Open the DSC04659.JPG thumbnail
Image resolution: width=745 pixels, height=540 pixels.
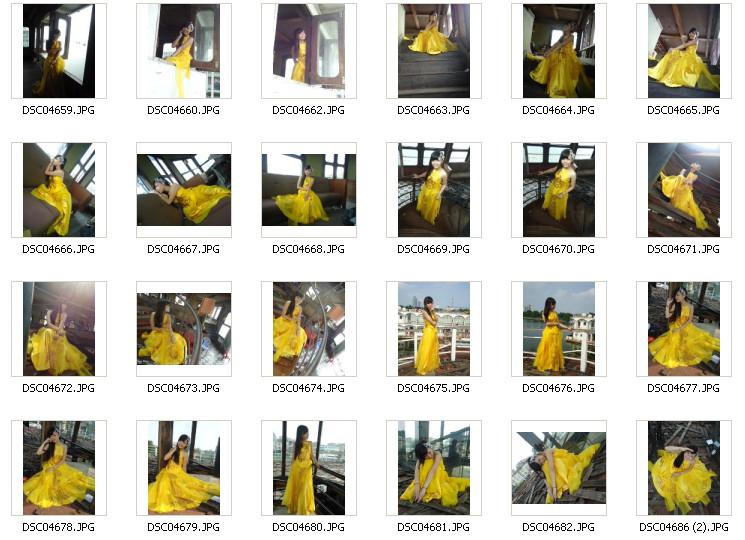tap(58, 51)
